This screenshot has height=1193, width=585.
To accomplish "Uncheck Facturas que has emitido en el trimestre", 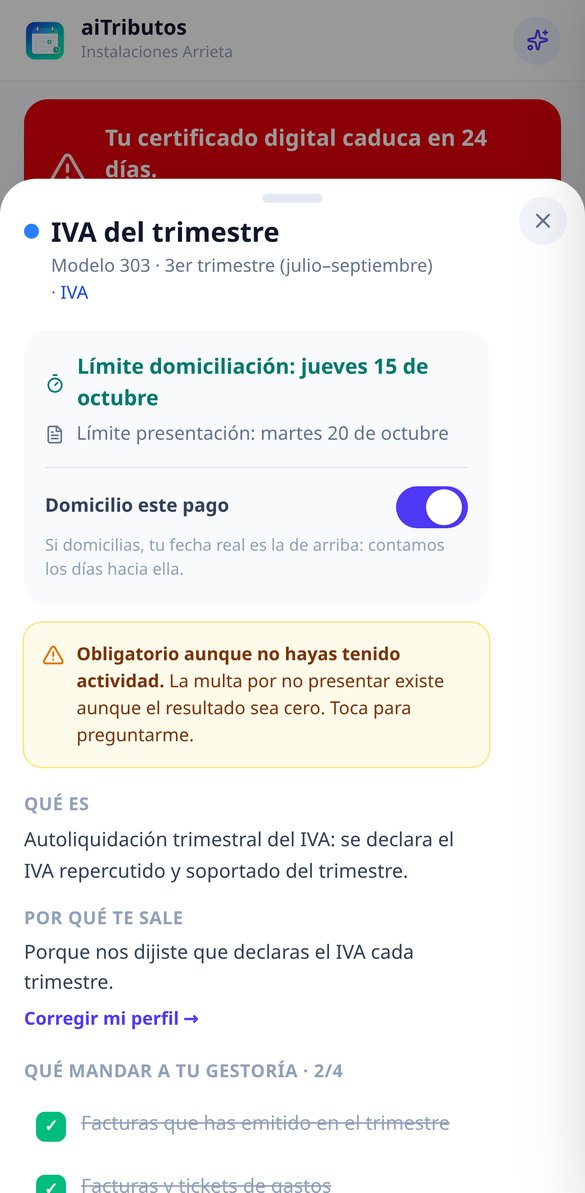I will pos(51,1126).
